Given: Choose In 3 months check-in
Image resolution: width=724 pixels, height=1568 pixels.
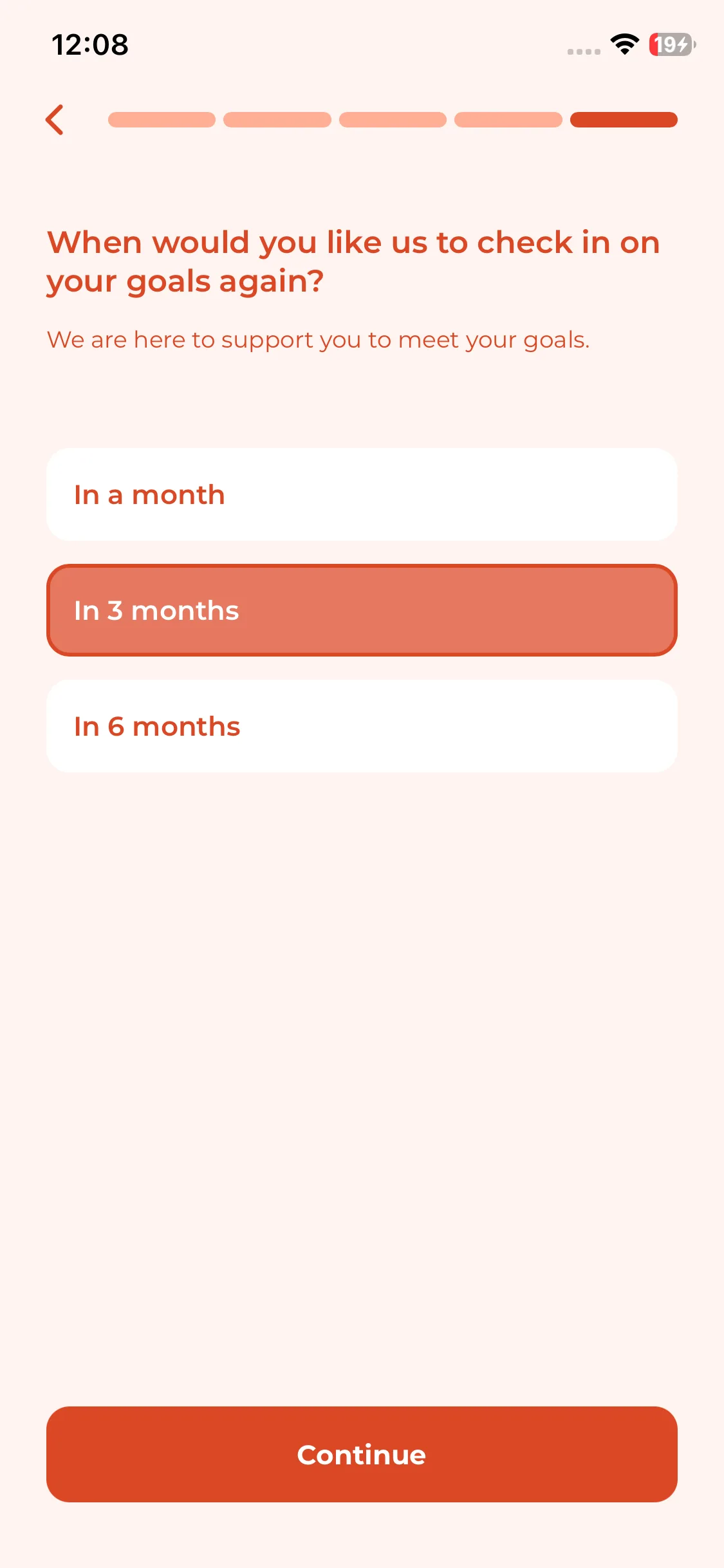Looking at the screenshot, I should pos(362,610).
